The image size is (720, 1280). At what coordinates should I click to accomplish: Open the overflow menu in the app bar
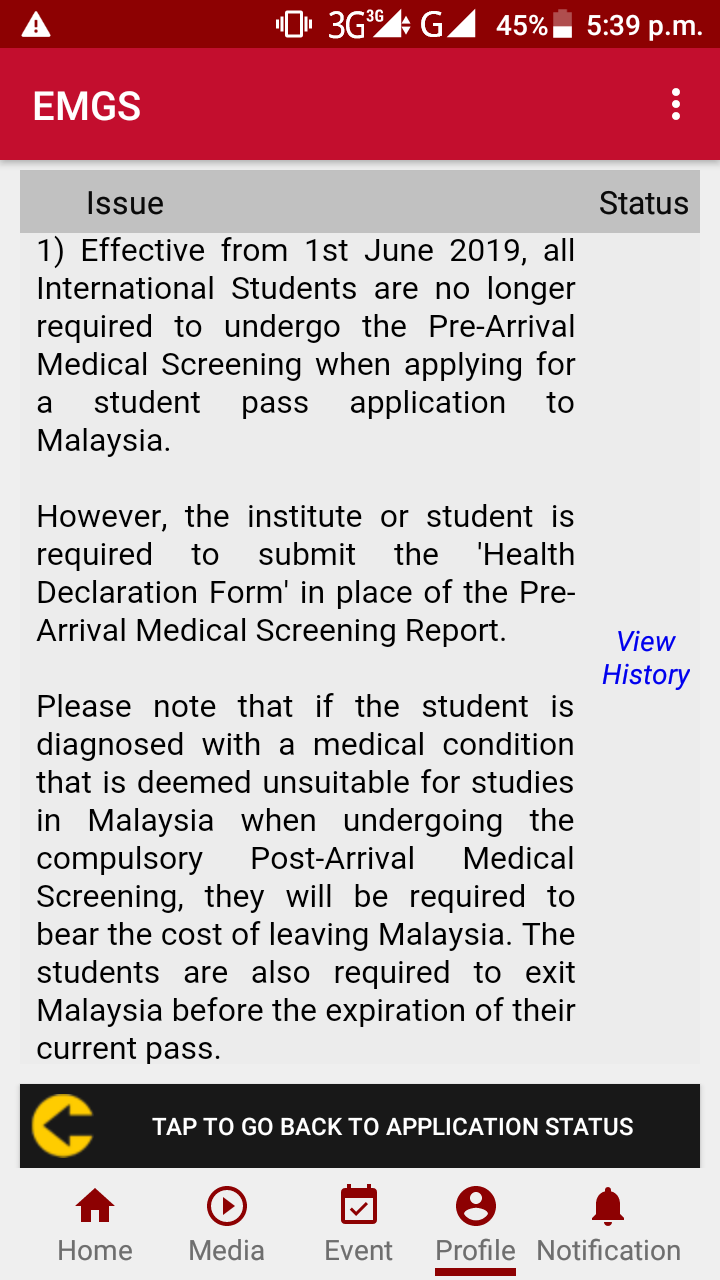676,105
